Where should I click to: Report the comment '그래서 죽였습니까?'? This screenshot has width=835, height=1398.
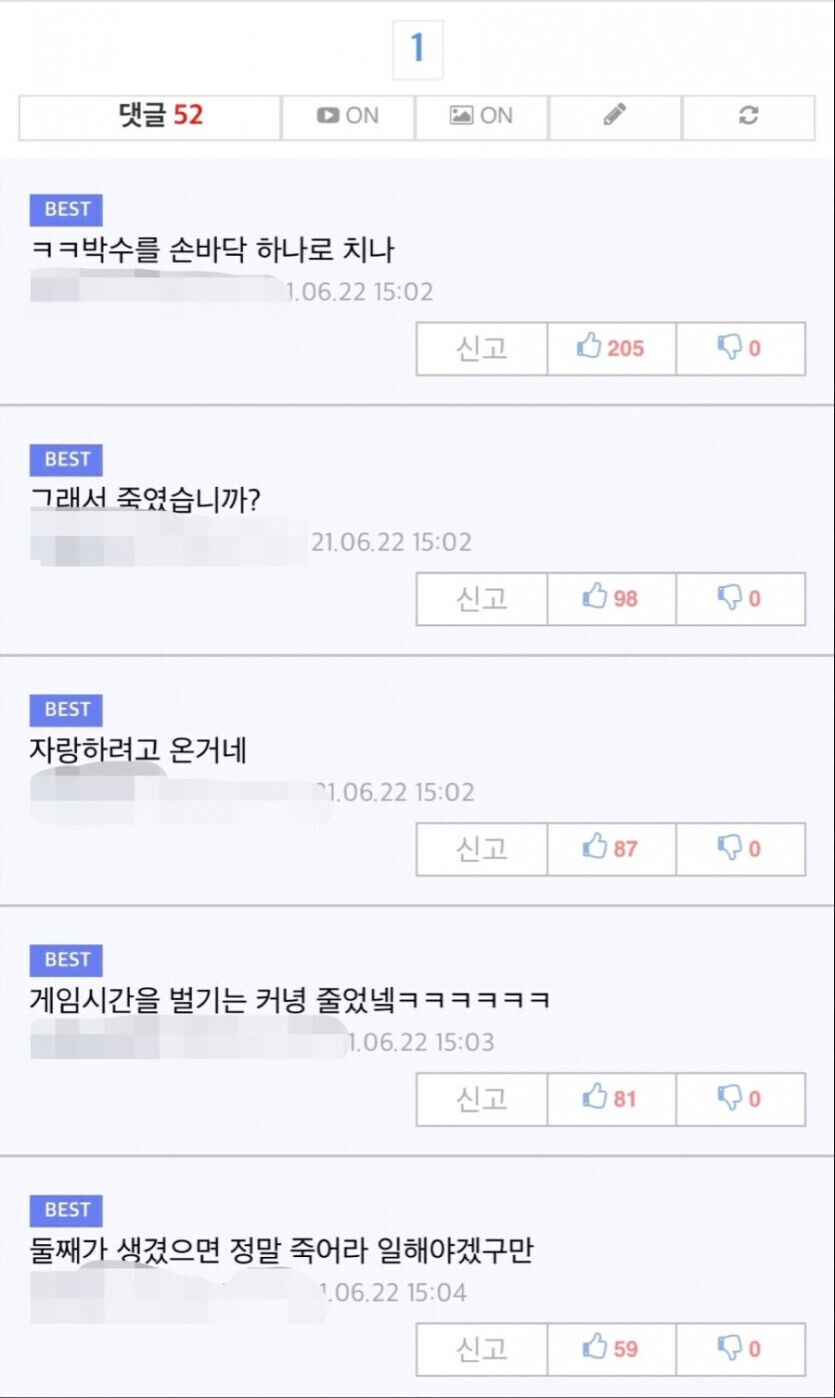pos(482,599)
